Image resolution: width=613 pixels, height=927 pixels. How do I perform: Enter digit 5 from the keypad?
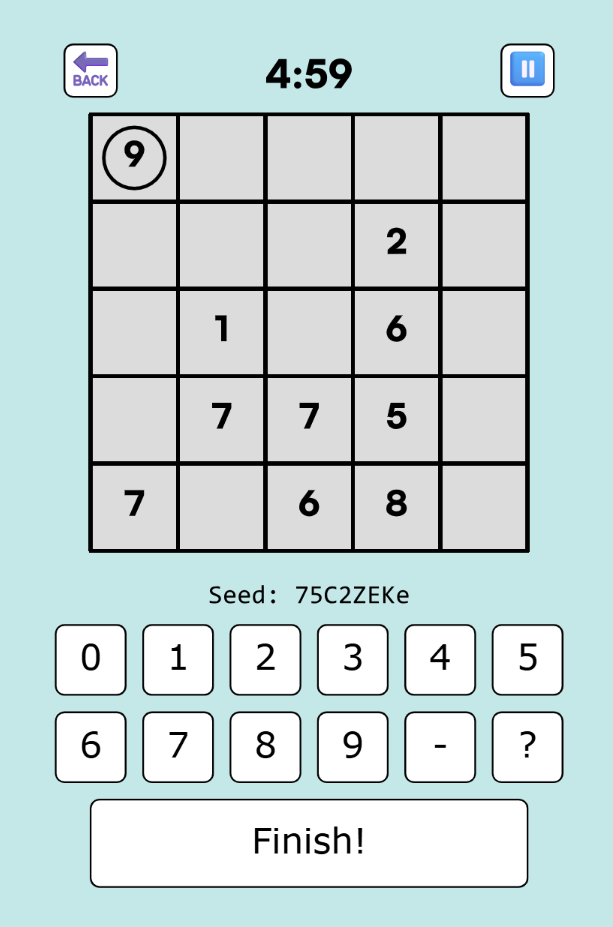coord(527,659)
